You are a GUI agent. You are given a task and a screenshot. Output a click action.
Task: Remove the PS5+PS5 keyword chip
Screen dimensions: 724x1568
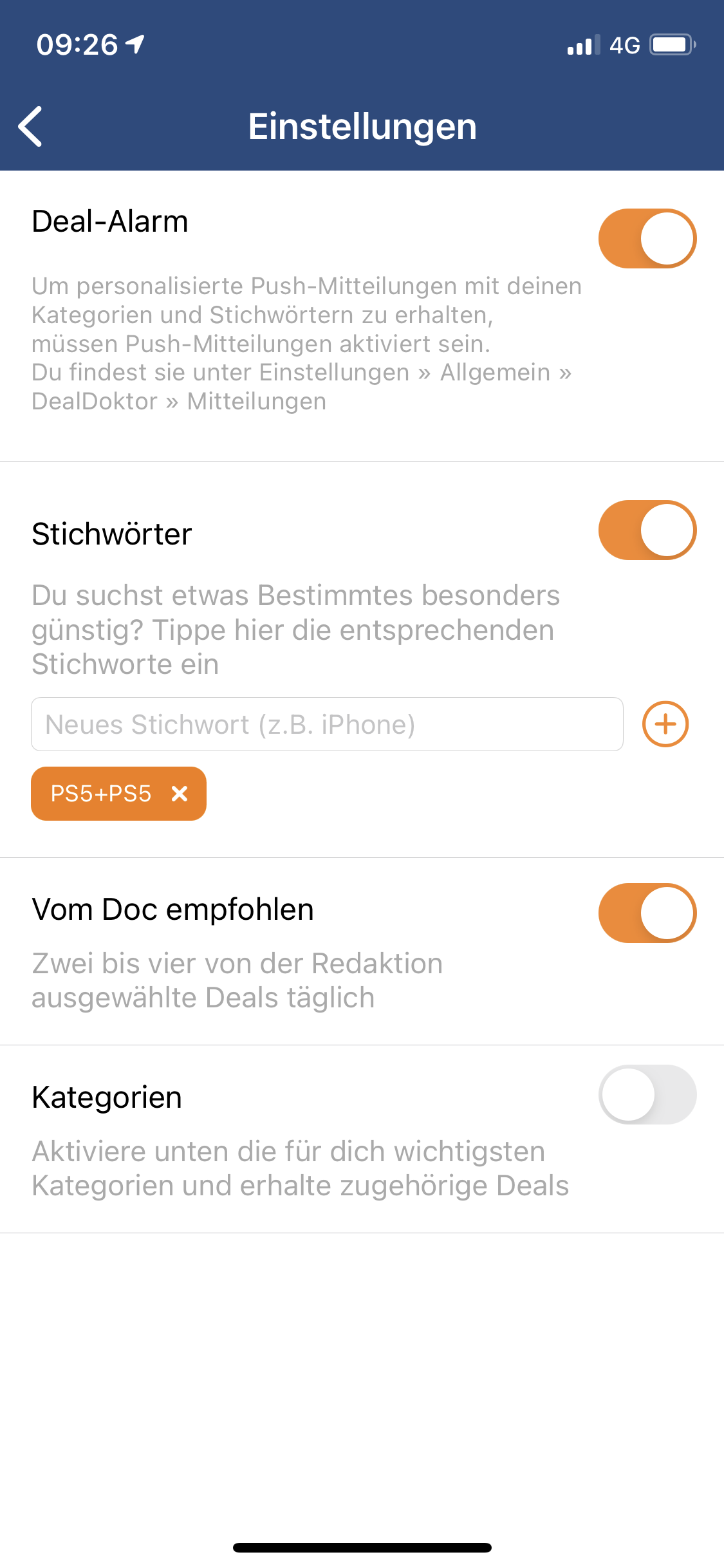click(180, 794)
